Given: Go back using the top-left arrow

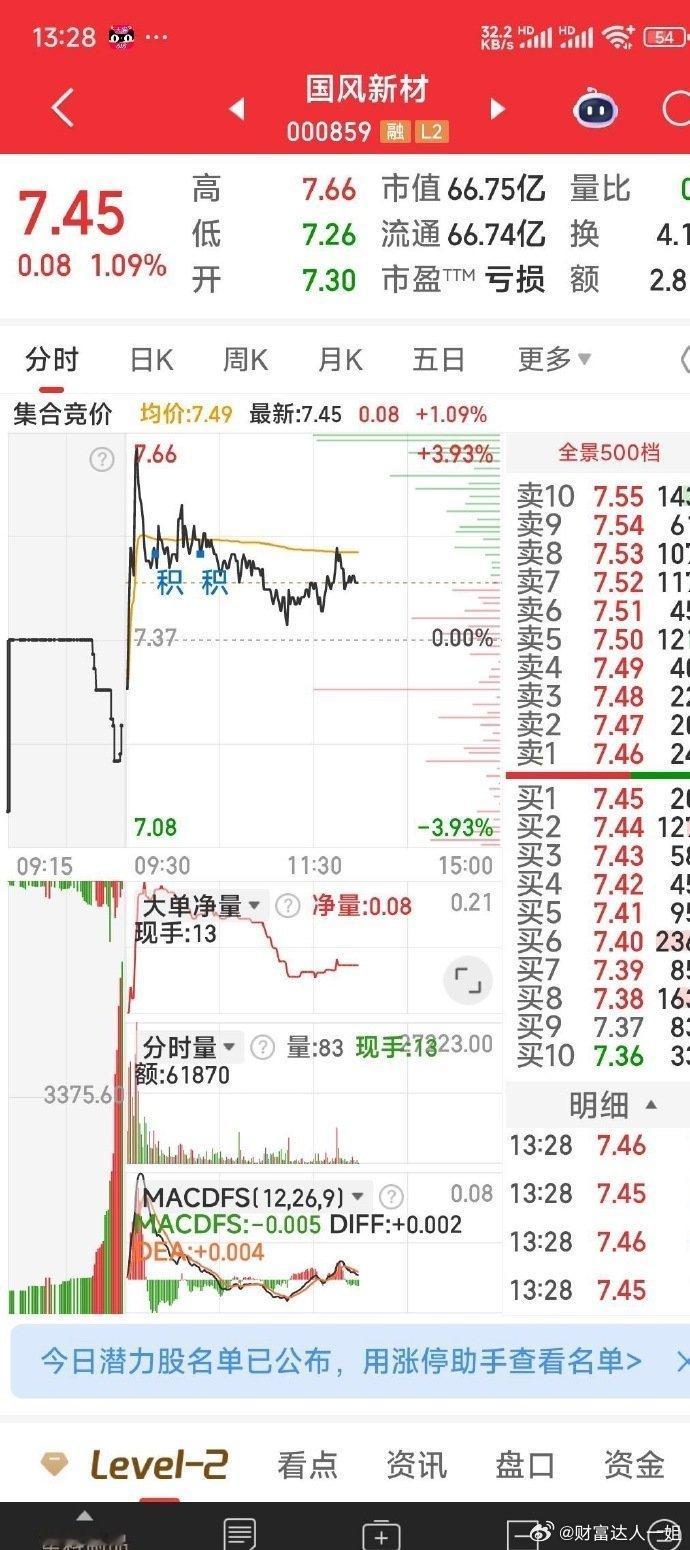Looking at the screenshot, I should [x=63, y=108].
